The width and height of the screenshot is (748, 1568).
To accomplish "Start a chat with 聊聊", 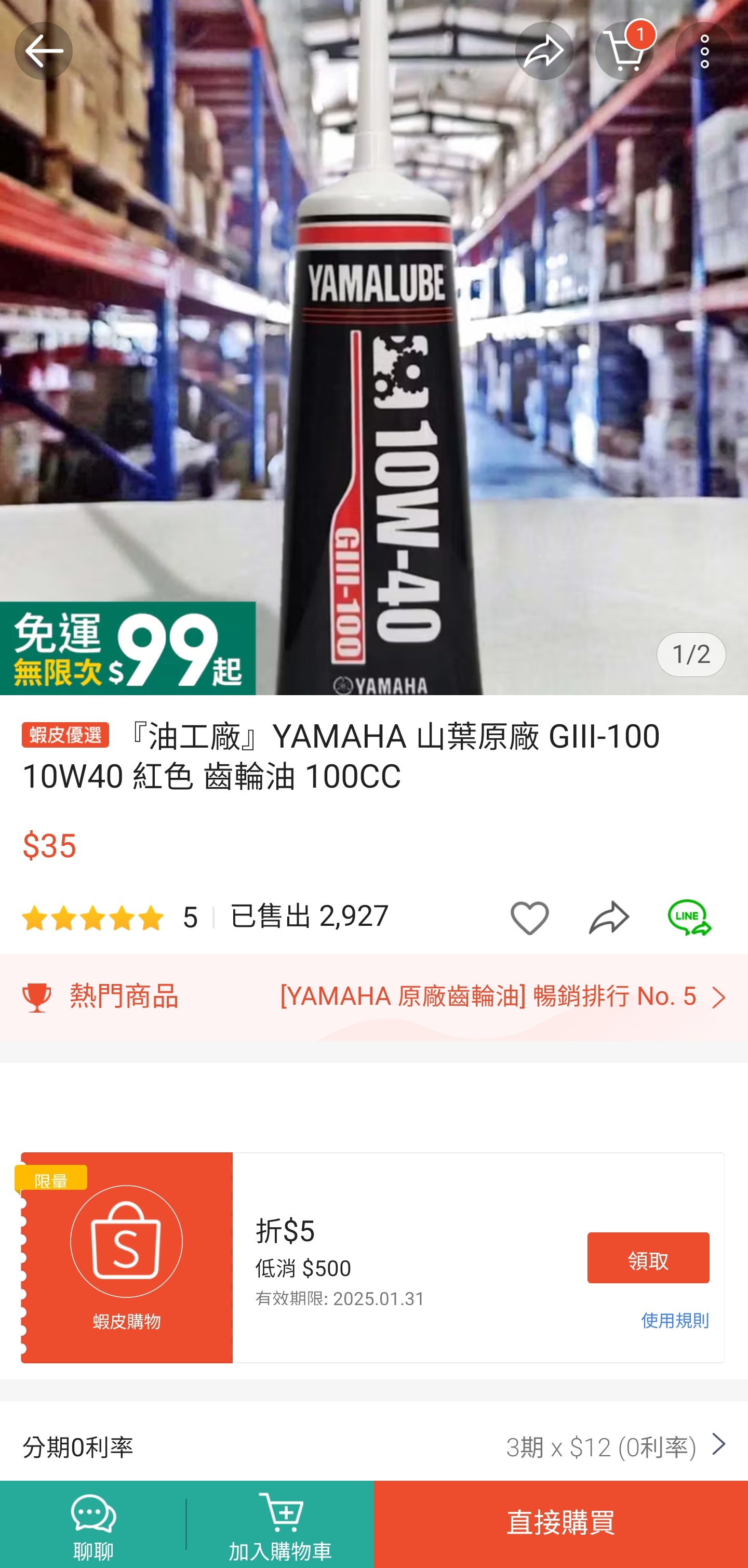I will [93, 1524].
